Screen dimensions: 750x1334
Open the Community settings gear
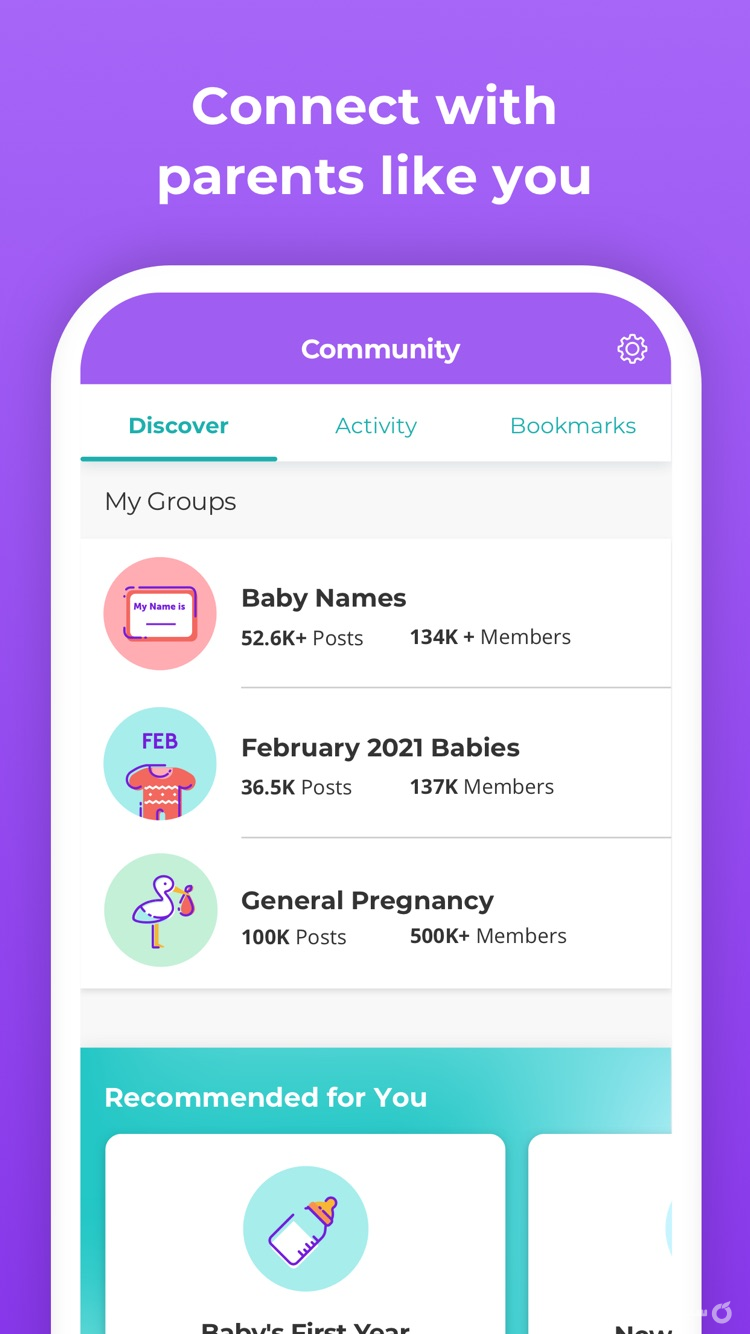[632, 349]
